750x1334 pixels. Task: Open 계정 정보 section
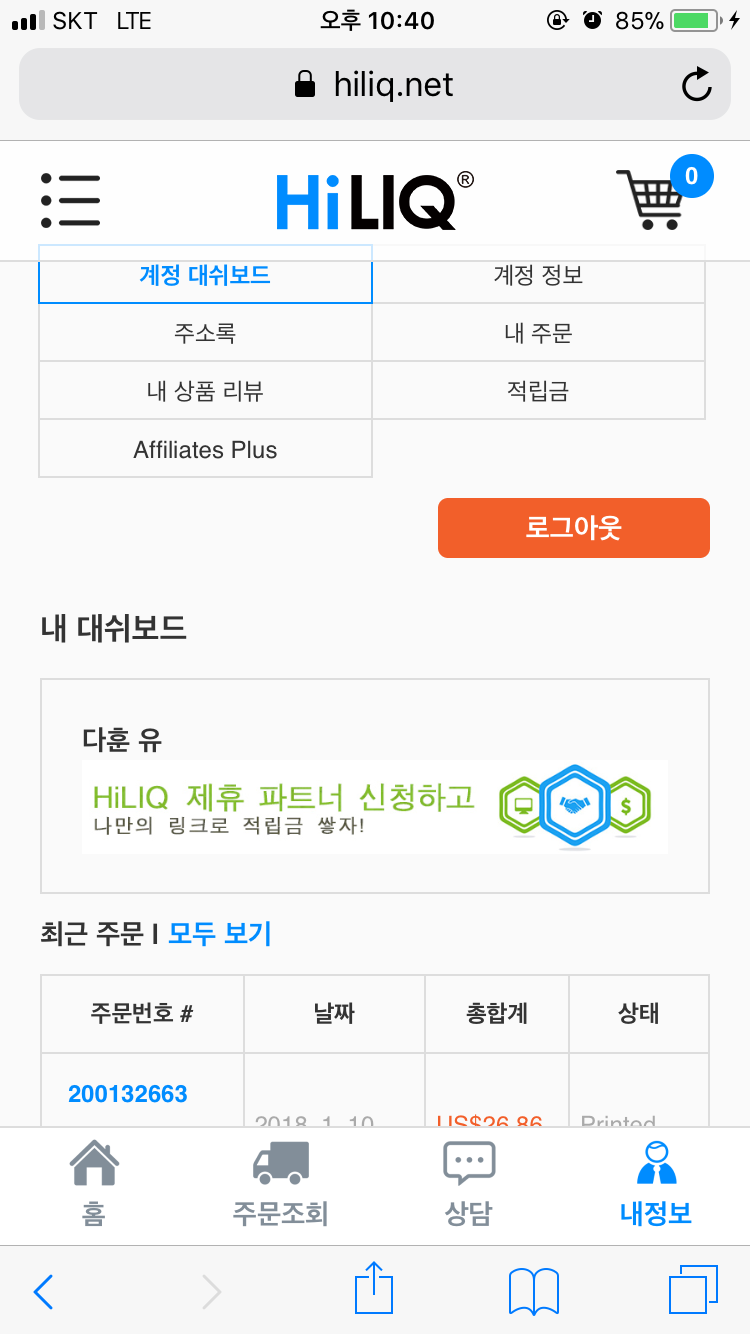tap(538, 275)
